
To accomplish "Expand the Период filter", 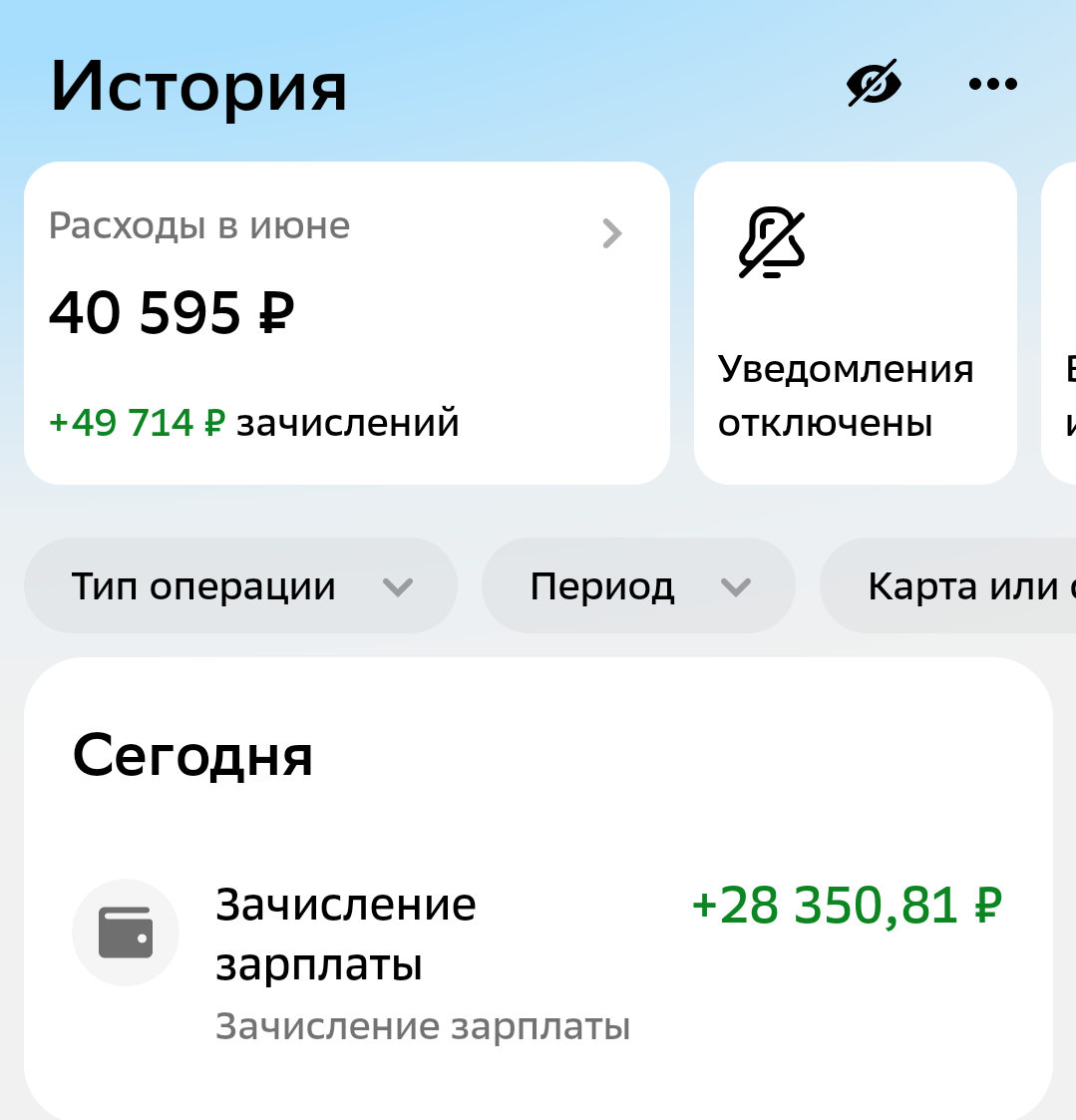I will (638, 585).
